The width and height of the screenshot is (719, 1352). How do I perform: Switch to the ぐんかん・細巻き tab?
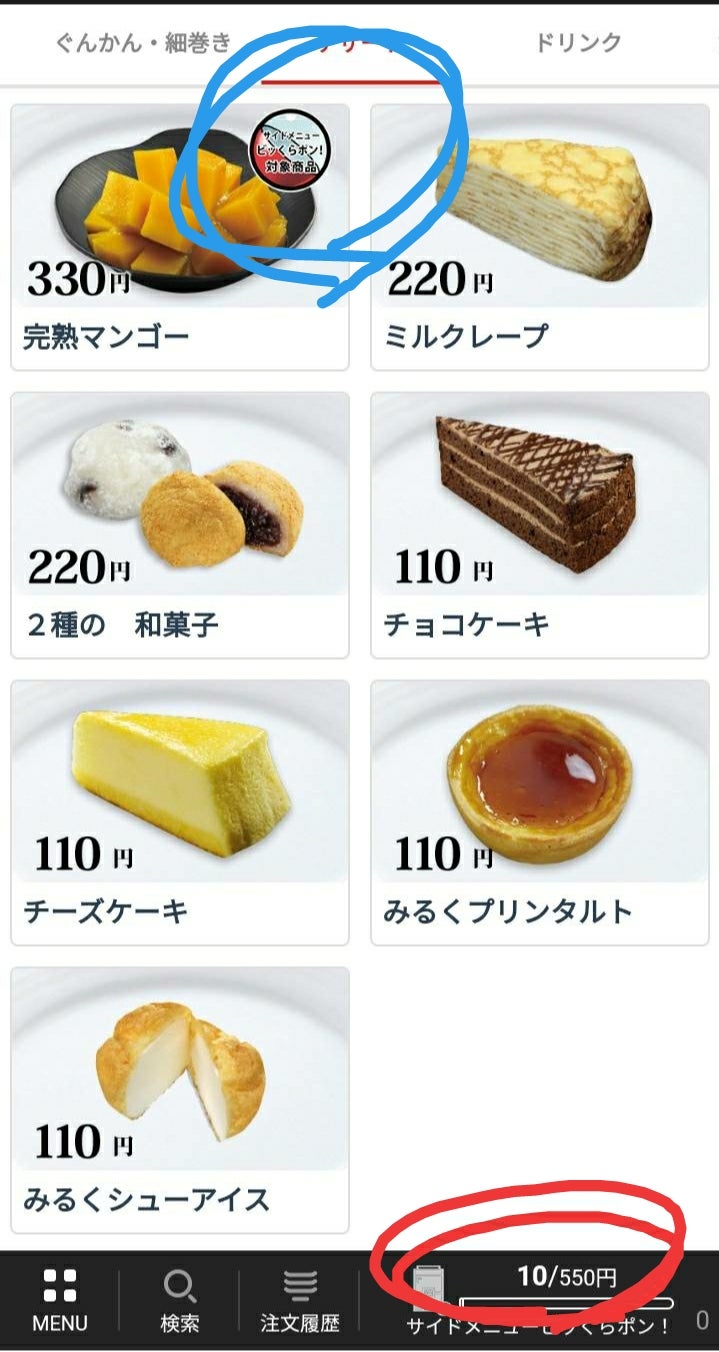click(142, 43)
